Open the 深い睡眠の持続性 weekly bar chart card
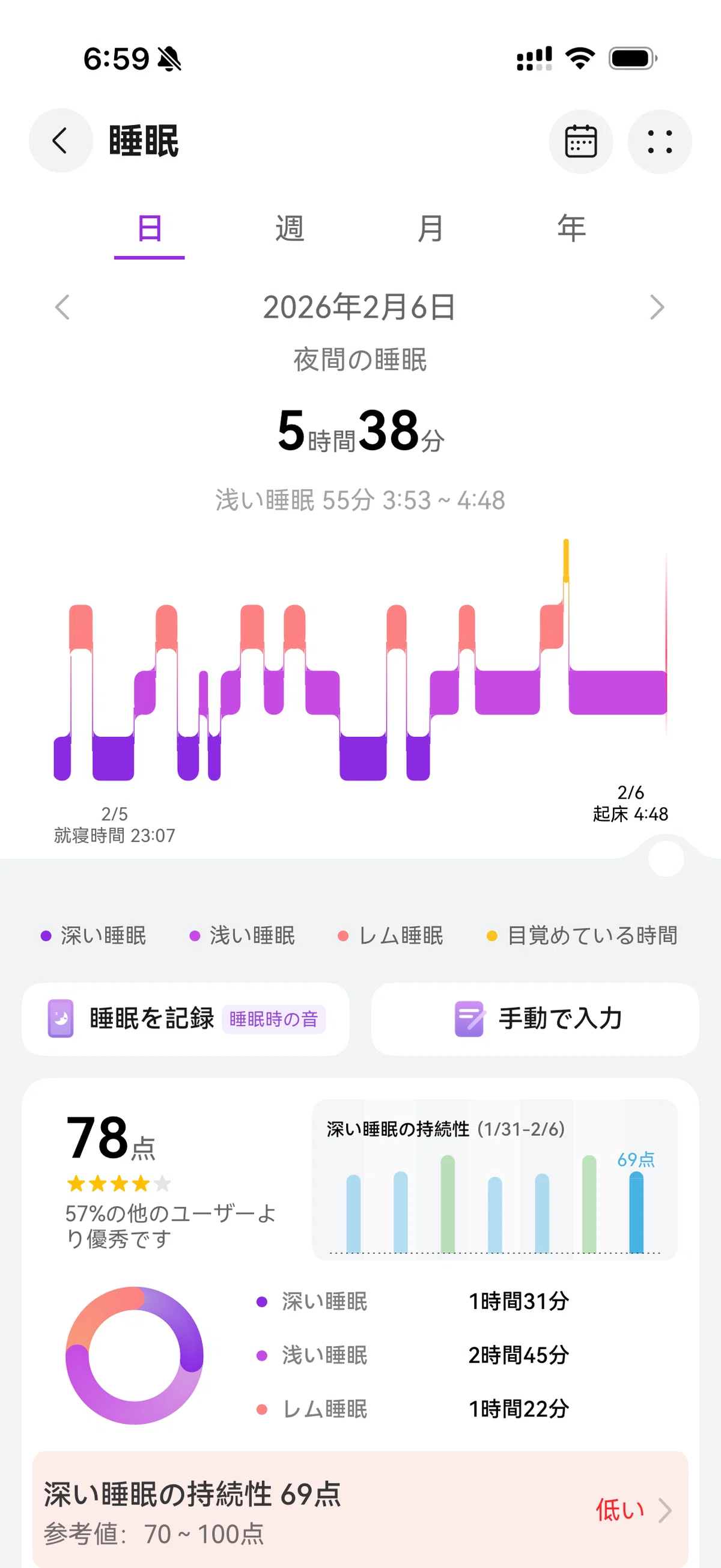This screenshot has height=1568, width=721. coord(494,1179)
